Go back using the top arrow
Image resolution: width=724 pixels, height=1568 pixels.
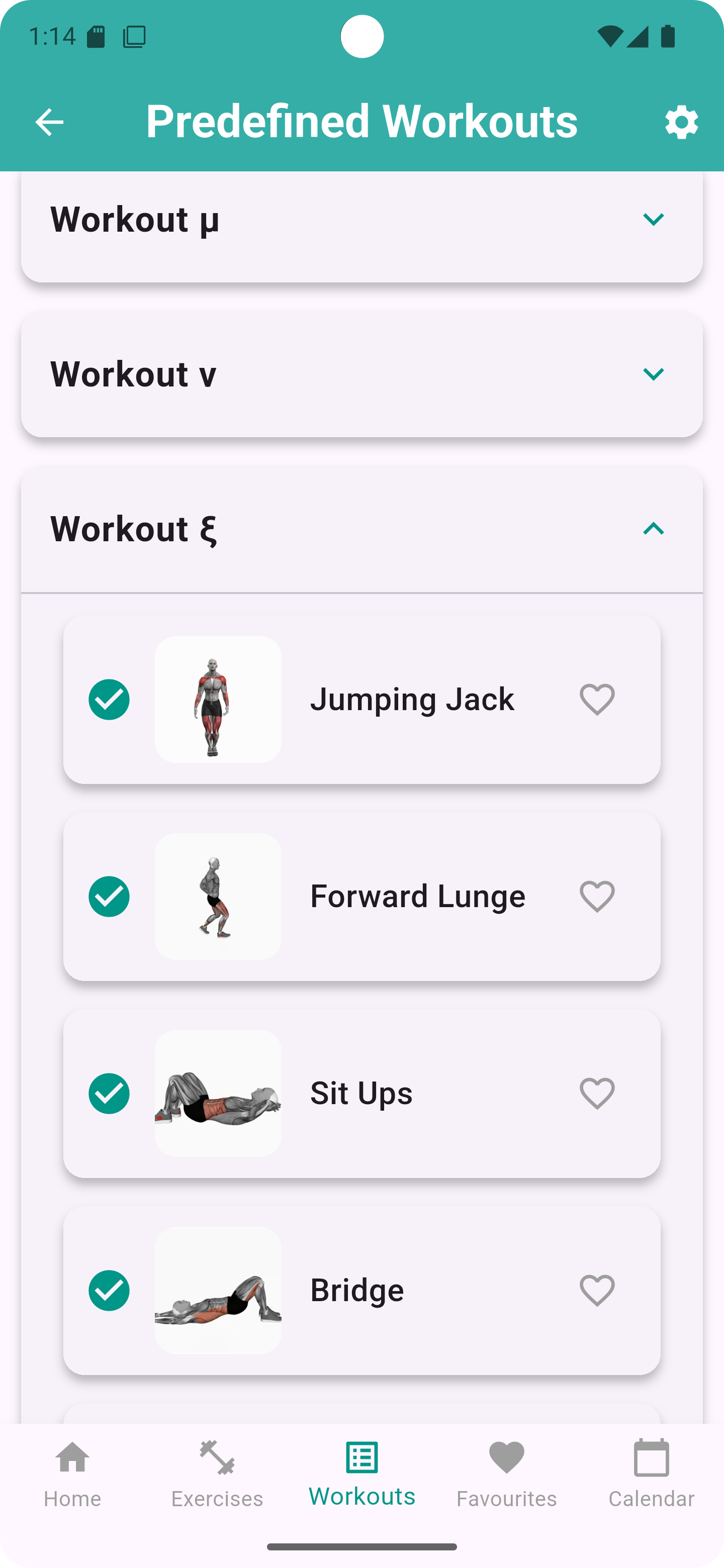coord(49,122)
